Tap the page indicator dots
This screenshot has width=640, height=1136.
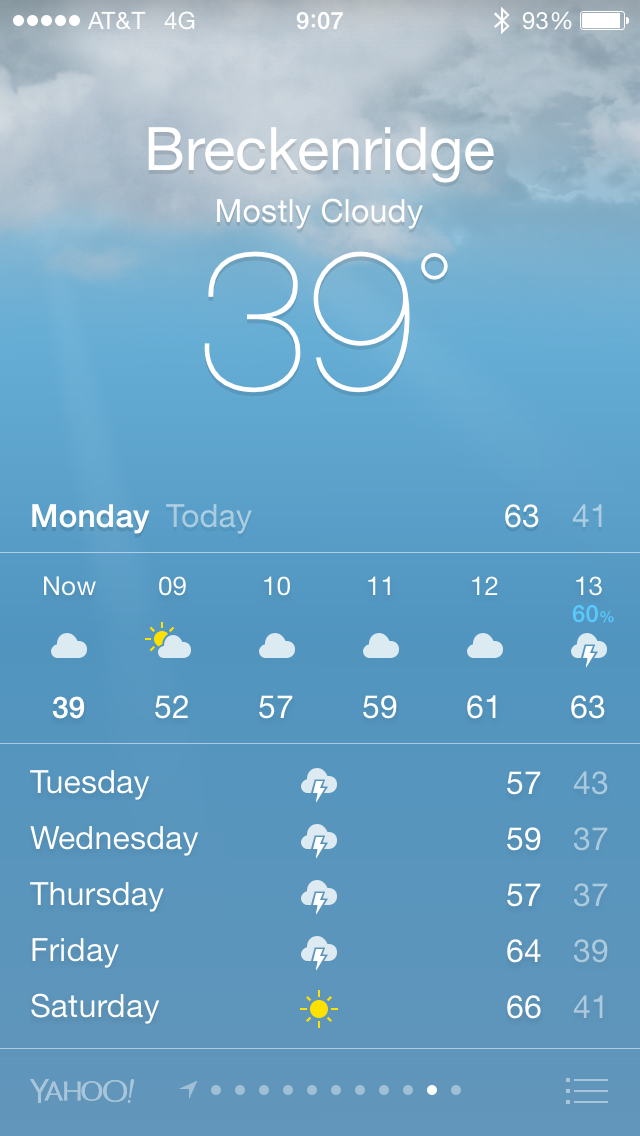point(320,1090)
